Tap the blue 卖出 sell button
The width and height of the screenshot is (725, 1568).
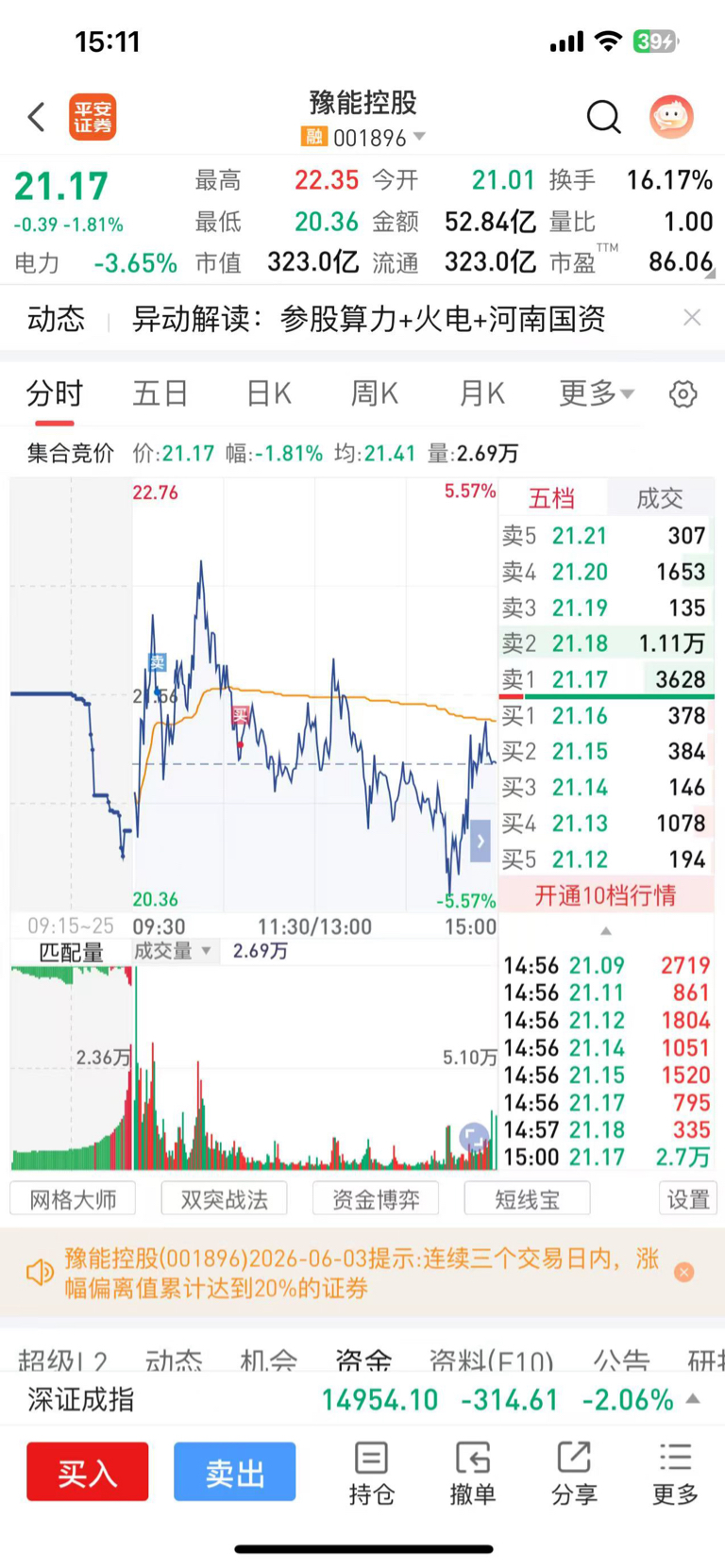[235, 1471]
